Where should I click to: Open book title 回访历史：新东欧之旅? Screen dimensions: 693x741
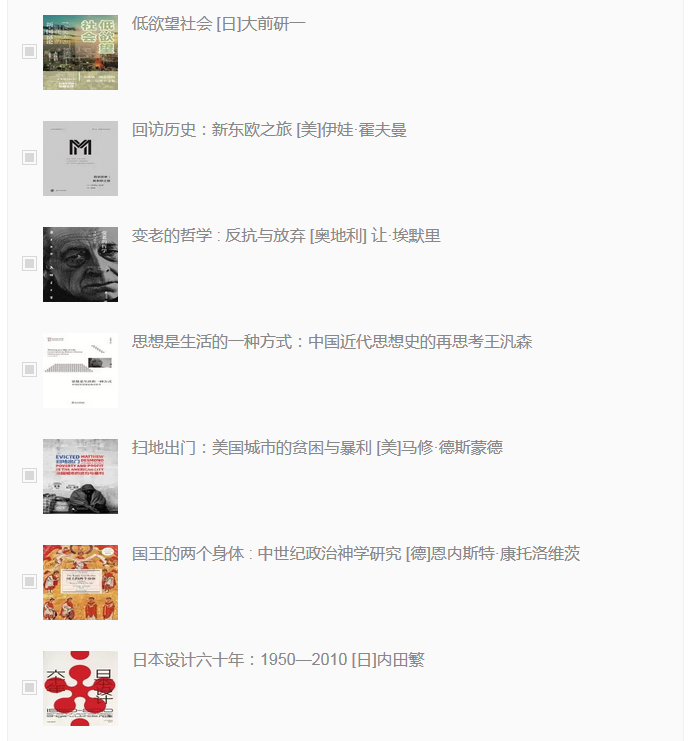tap(269, 130)
